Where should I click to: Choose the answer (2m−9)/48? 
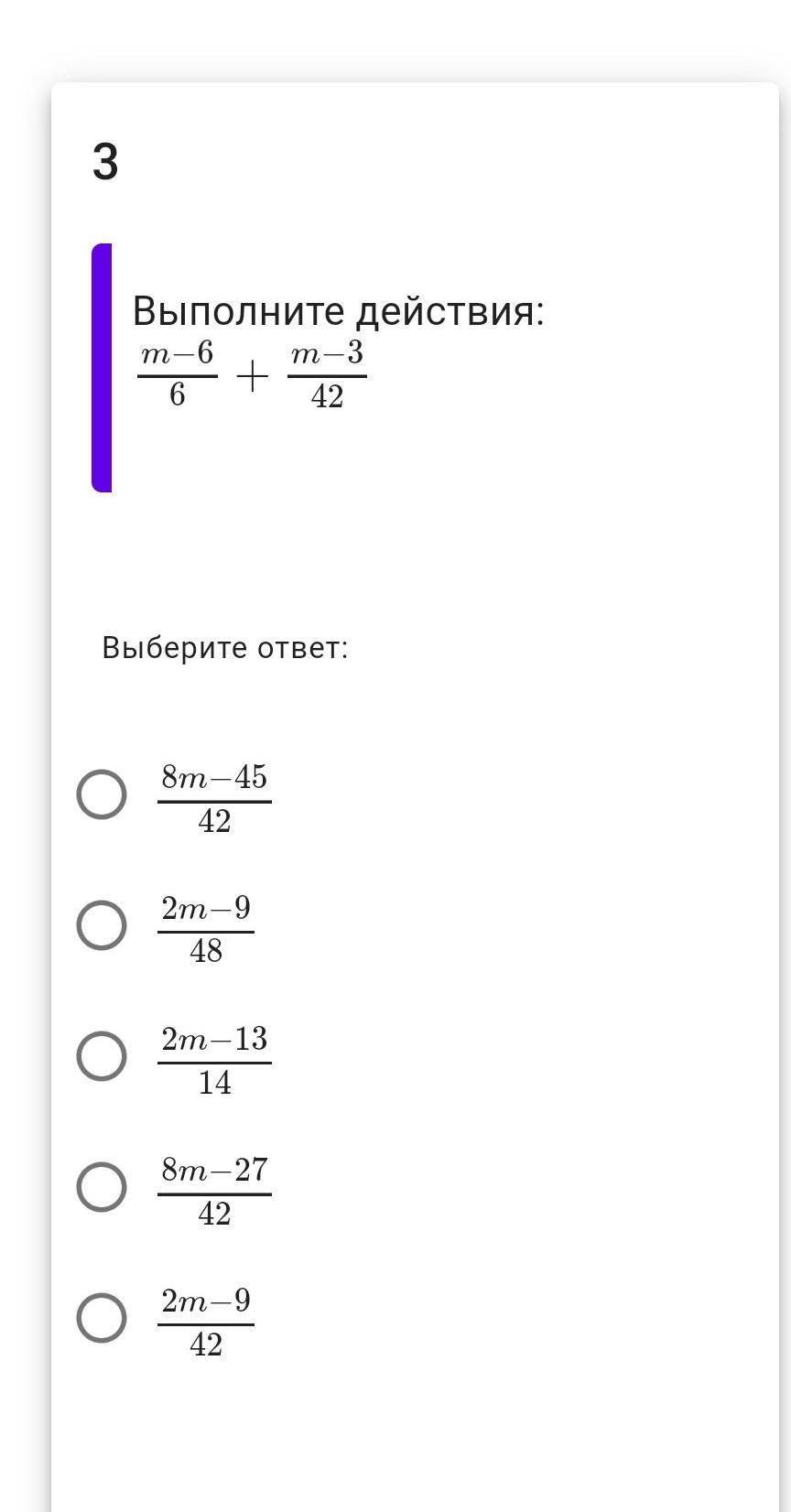pos(102,925)
